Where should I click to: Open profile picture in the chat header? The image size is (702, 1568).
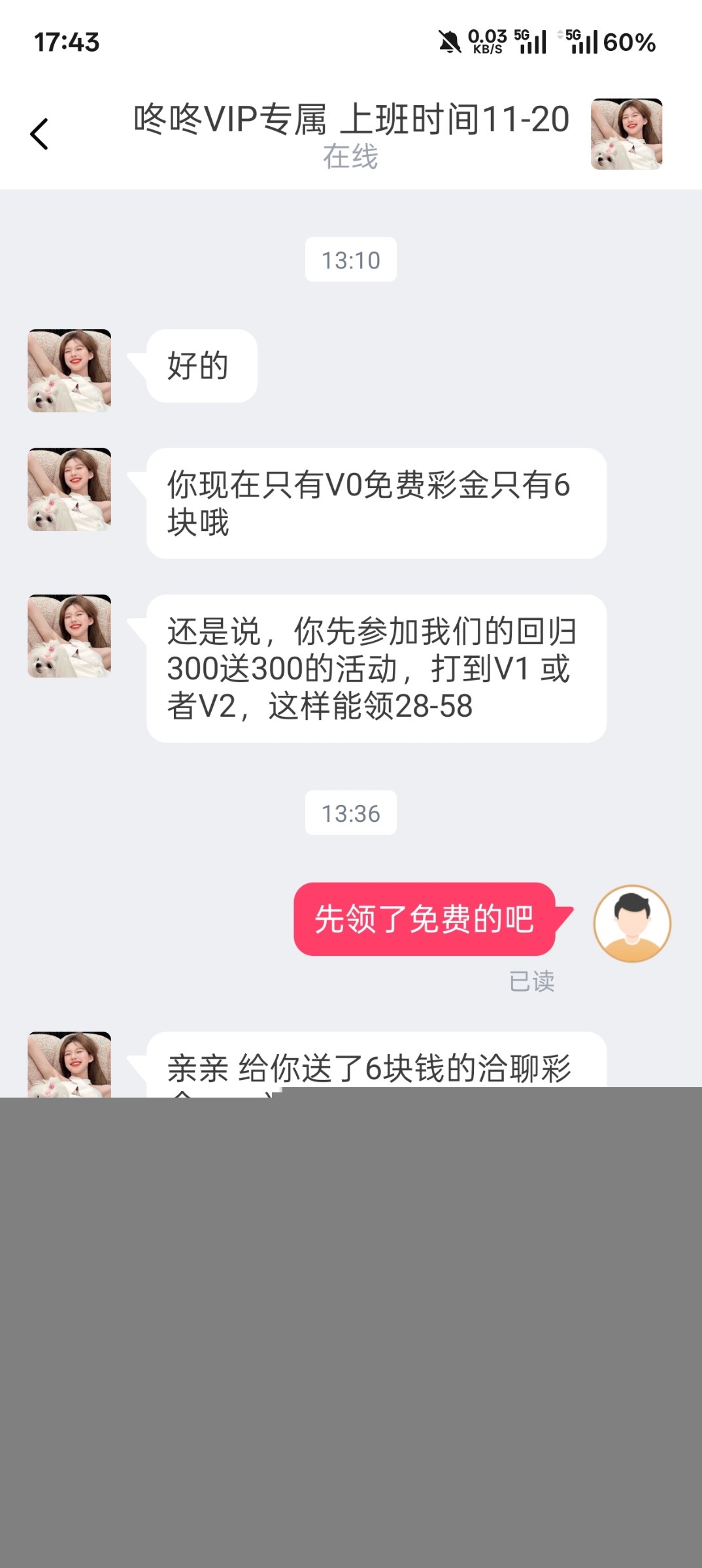[x=626, y=134]
